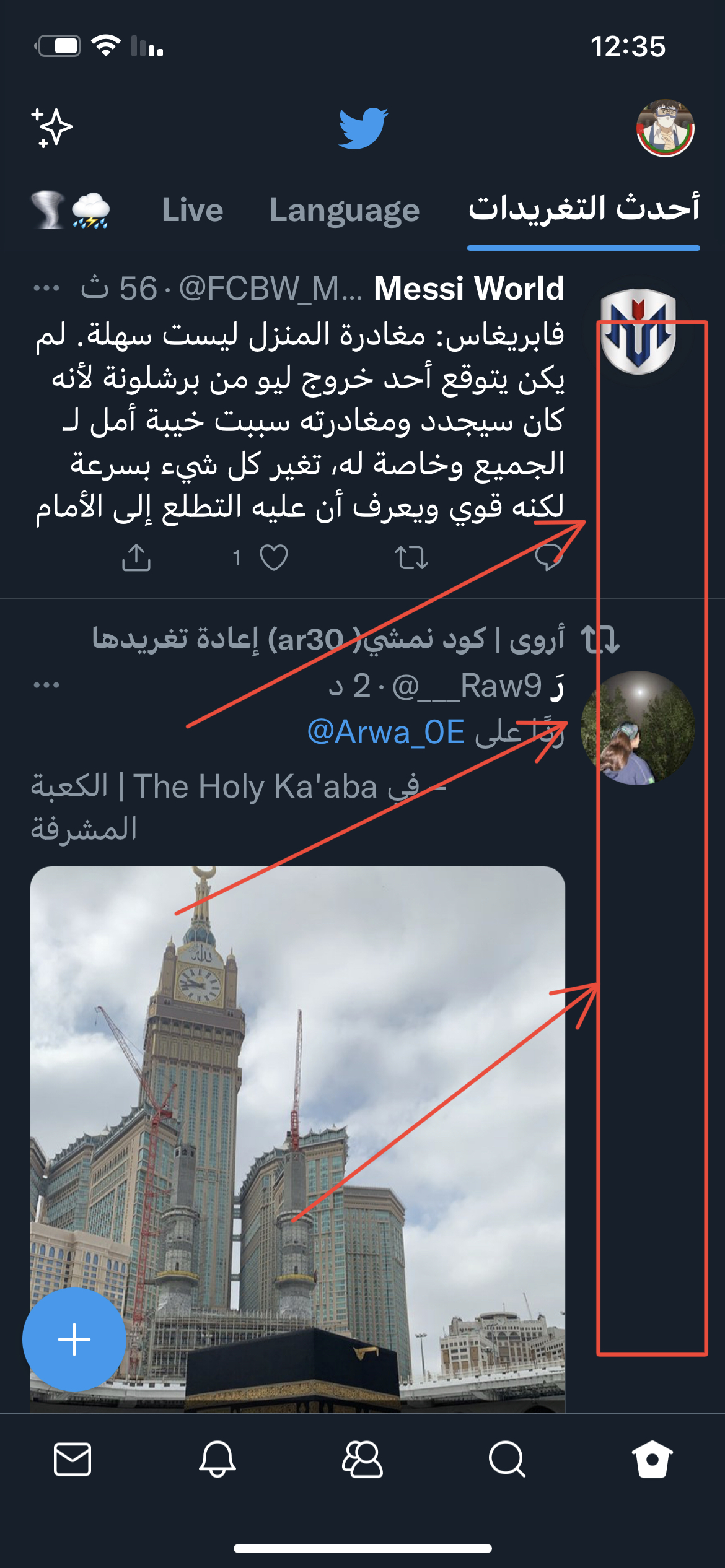Go to the Home tab
The image size is (725, 1568).
652,1460
